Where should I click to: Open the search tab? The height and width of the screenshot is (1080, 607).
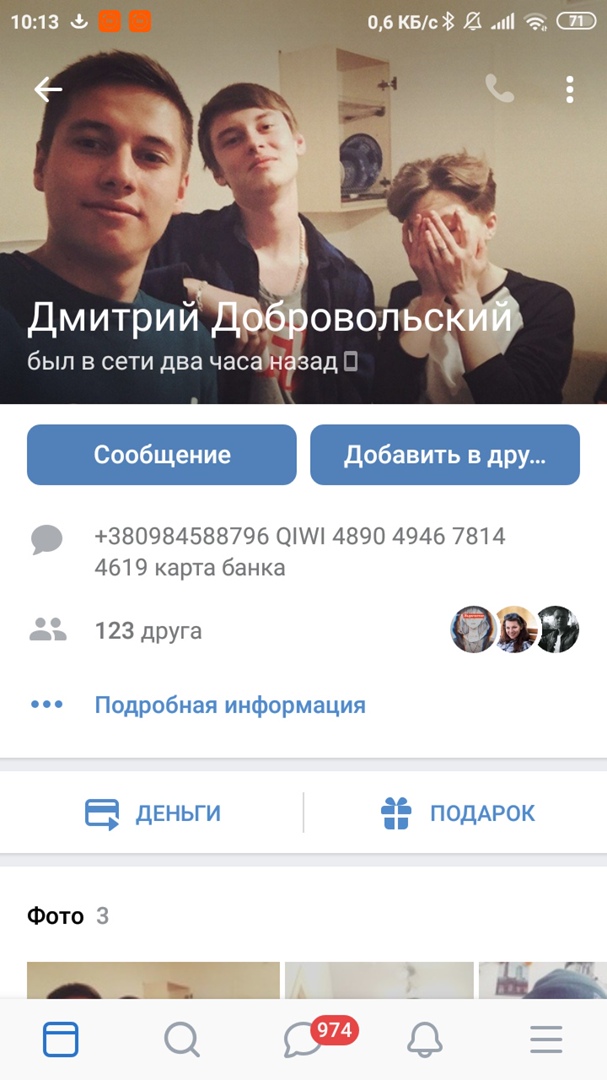click(181, 1040)
